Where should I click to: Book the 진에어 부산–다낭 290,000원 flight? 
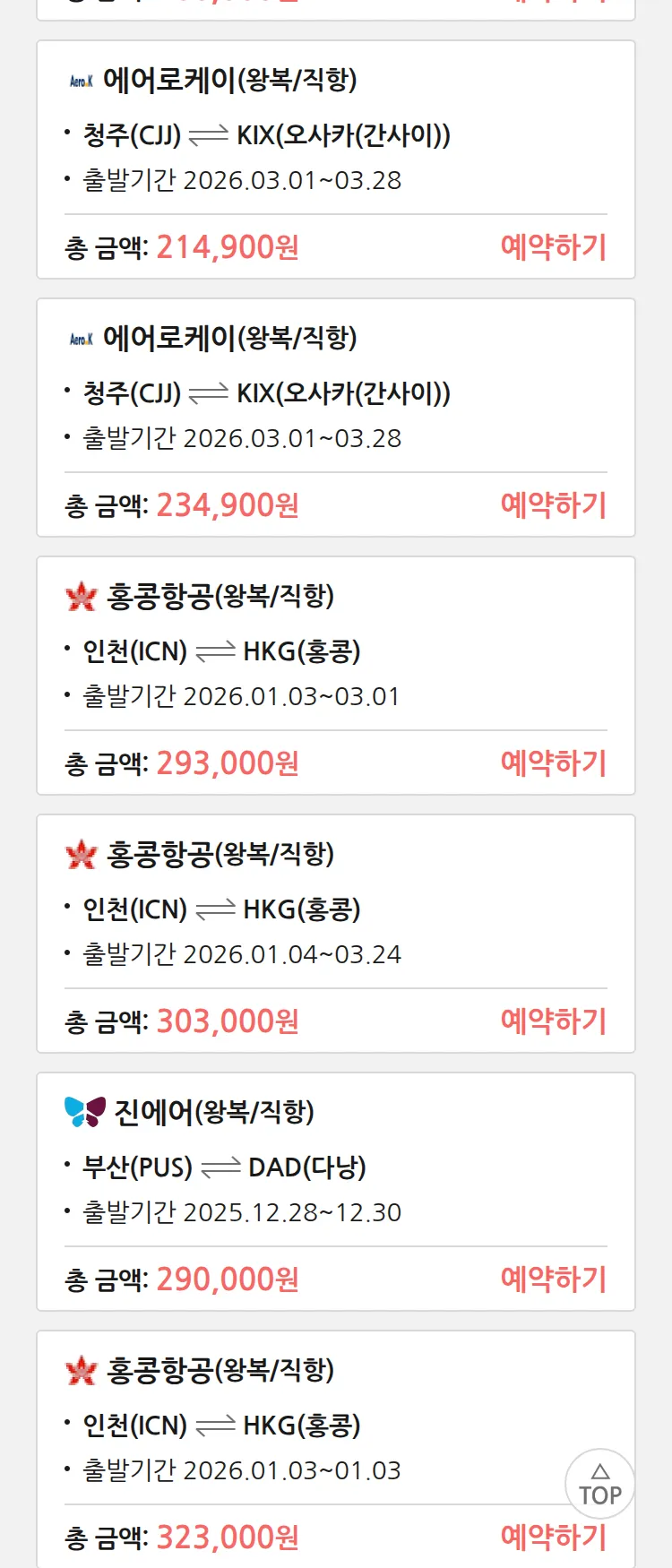coord(553,1279)
